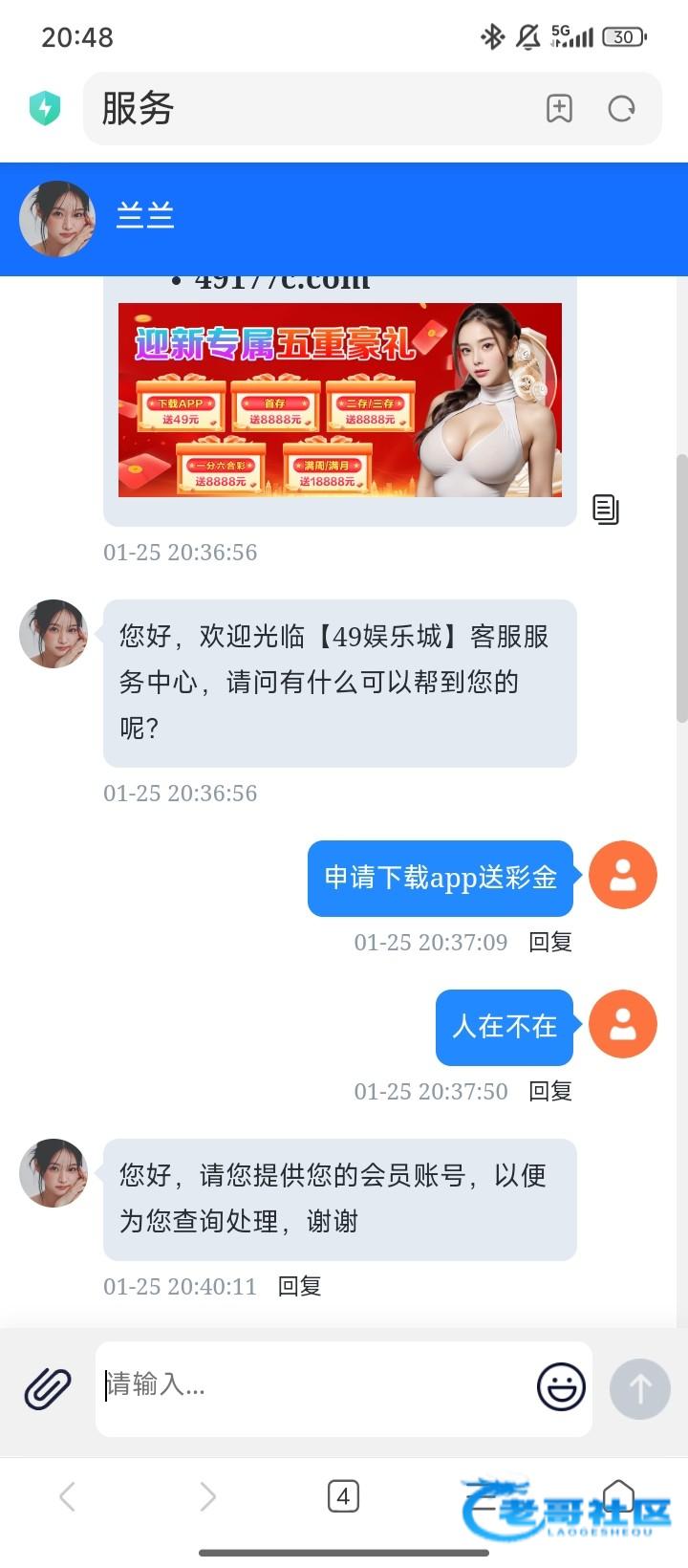Tap the address bar titled 服务
This screenshot has height=1568, width=688.
coord(306,108)
